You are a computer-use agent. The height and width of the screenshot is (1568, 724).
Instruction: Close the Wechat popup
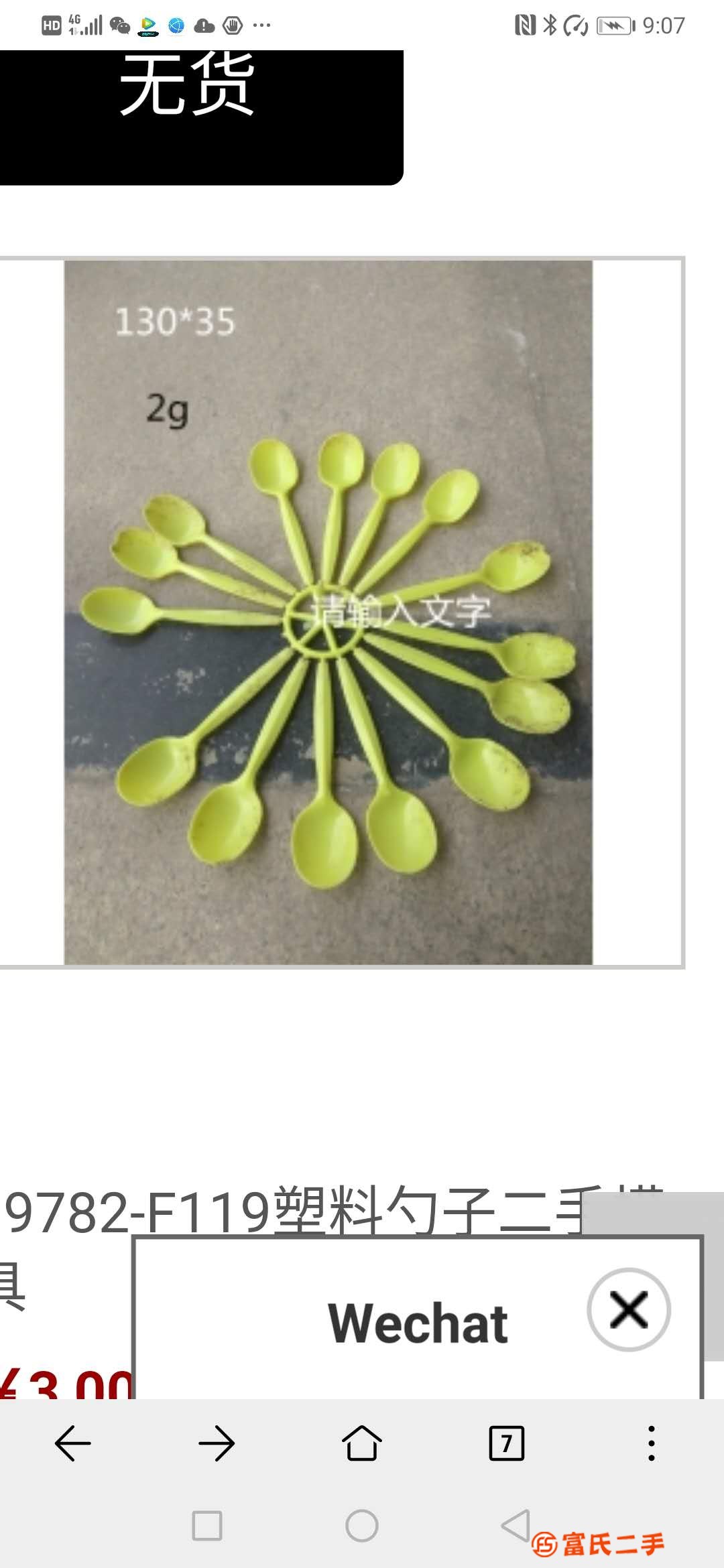pos(628,1309)
